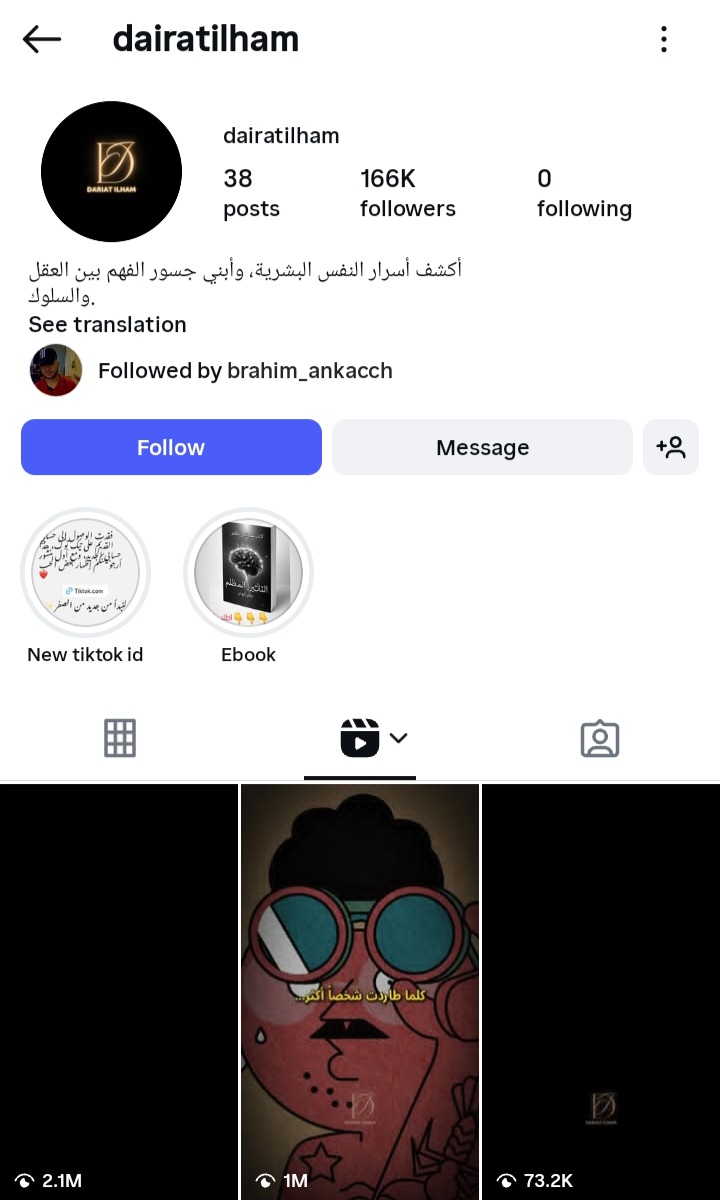Tap See translation under the bio
Screen dimensions: 720x1200
click(x=107, y=325)
